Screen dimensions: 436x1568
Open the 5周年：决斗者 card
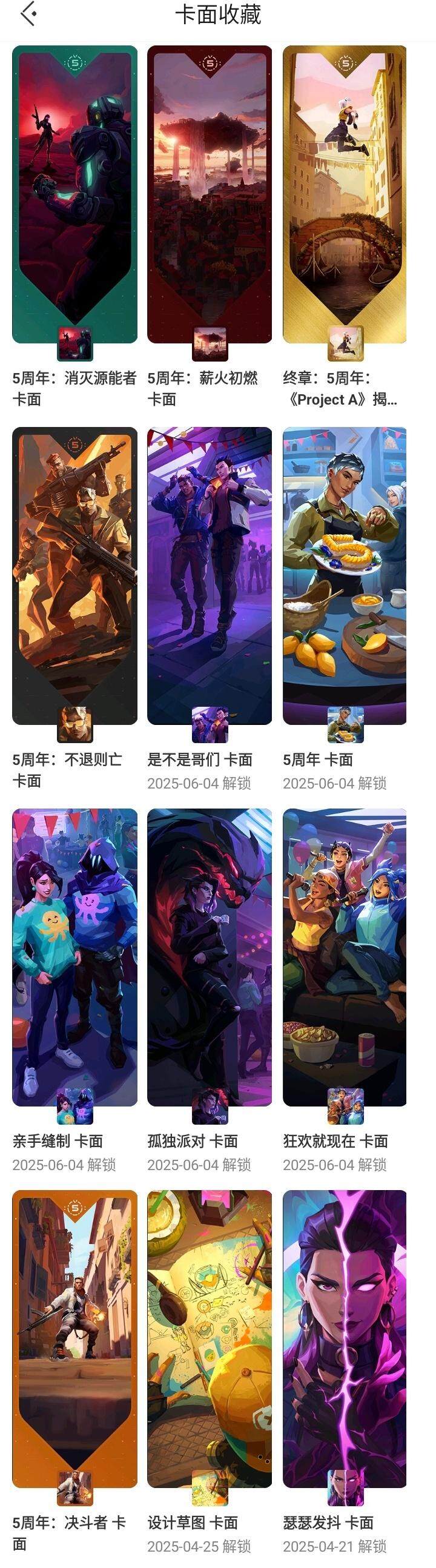(74, 1339)
